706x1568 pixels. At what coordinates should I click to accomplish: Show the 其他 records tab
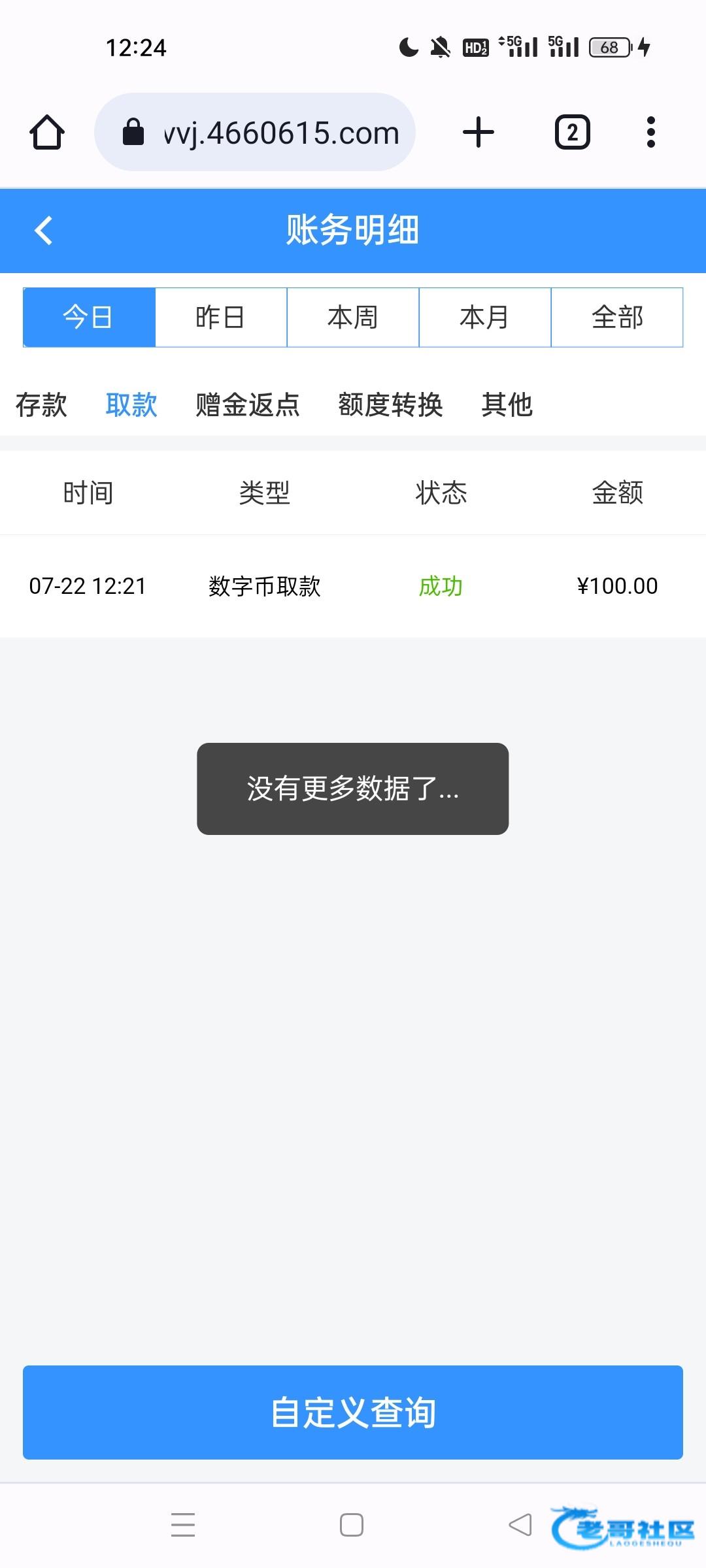[x=507, y=405]
